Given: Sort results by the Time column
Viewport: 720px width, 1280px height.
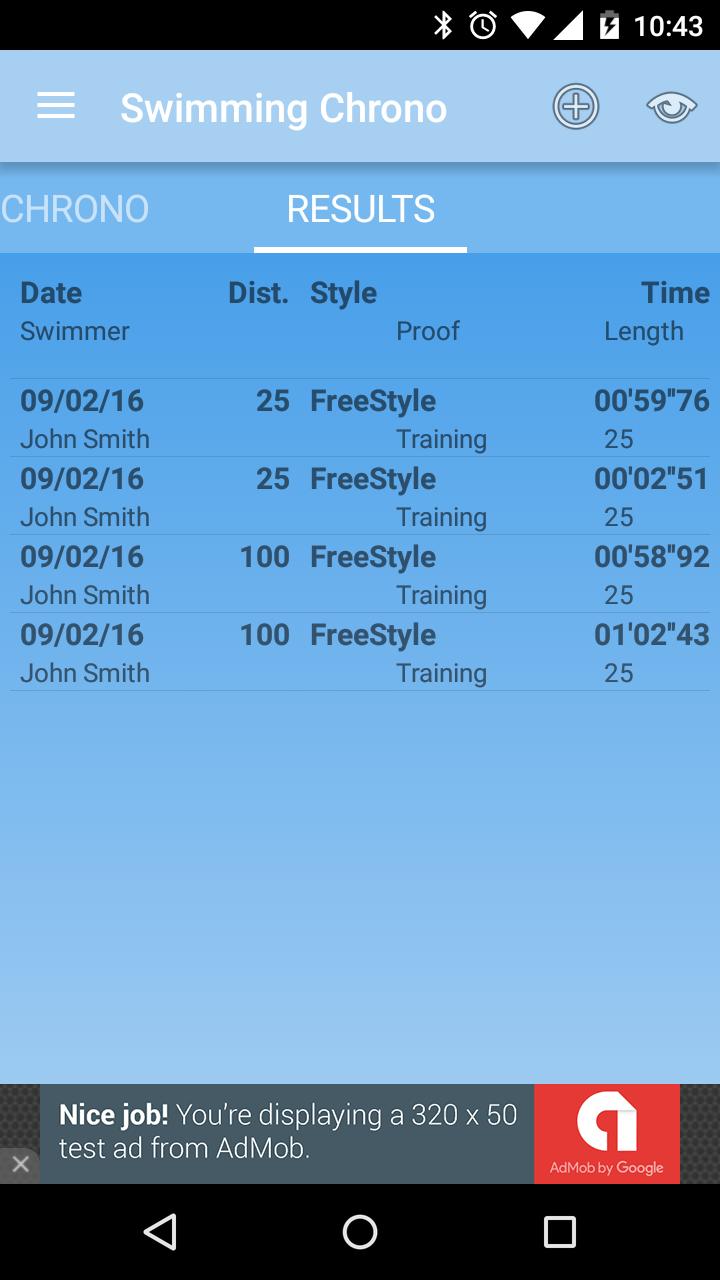Looking at the screenshot, I should point(676,292).
